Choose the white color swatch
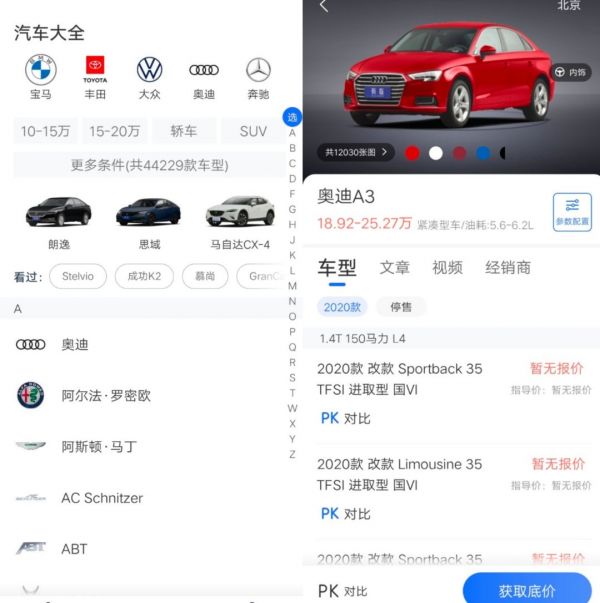The height and width of the screenshot is (603, 600). 436,153
